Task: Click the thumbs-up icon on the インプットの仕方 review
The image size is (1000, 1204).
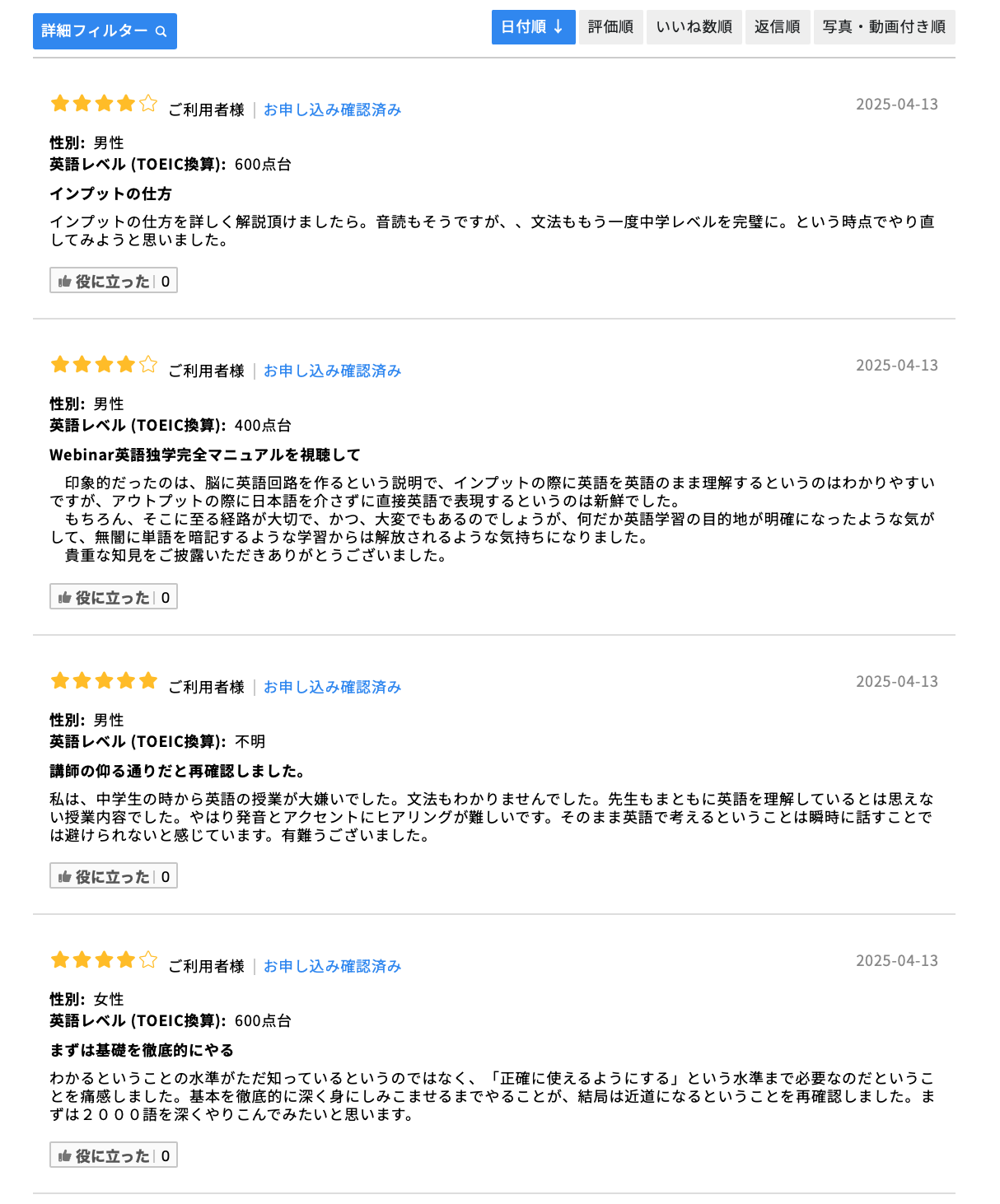Action: click(65, 280)
